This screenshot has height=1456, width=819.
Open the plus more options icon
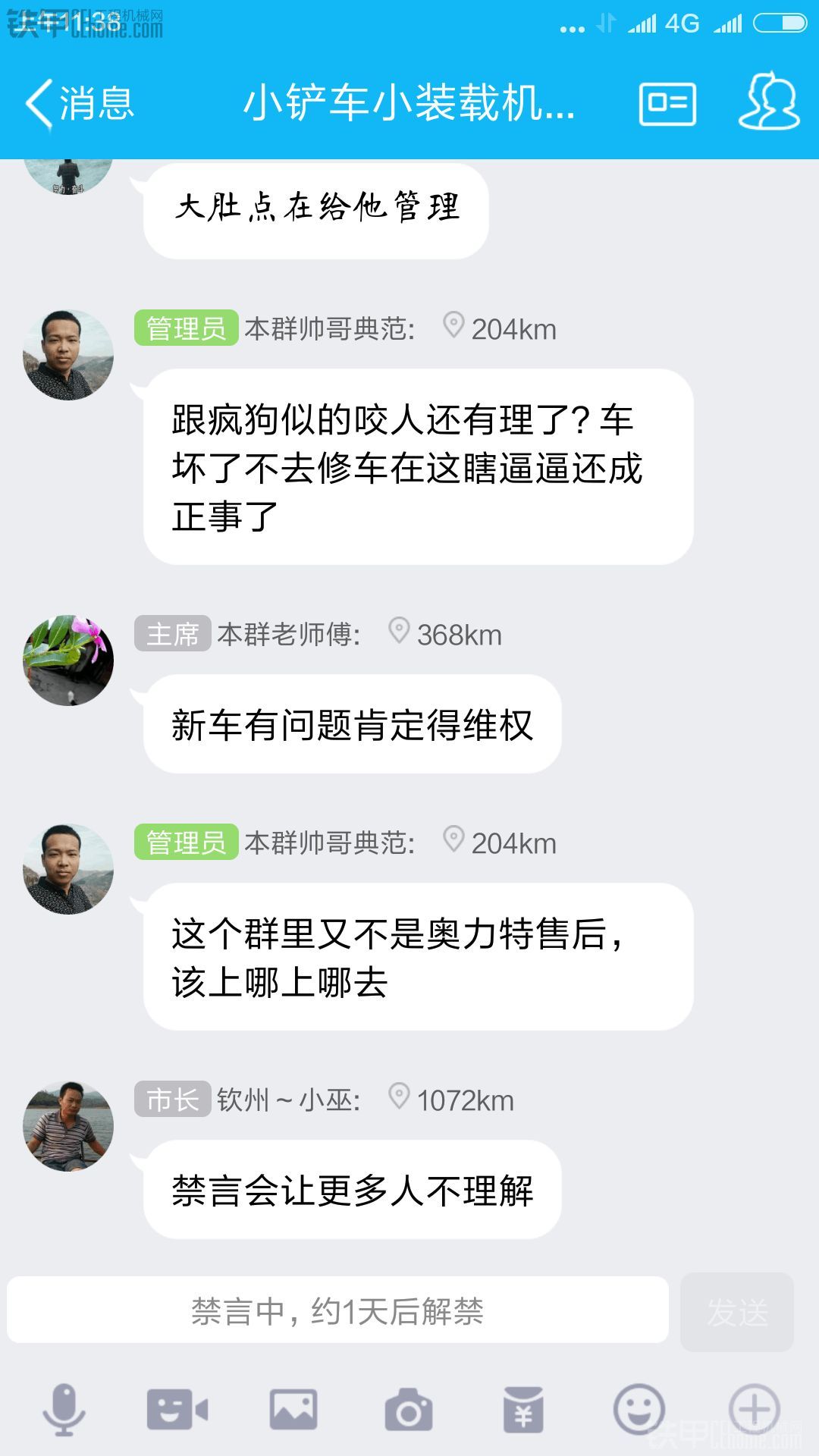click(755, 1410)
